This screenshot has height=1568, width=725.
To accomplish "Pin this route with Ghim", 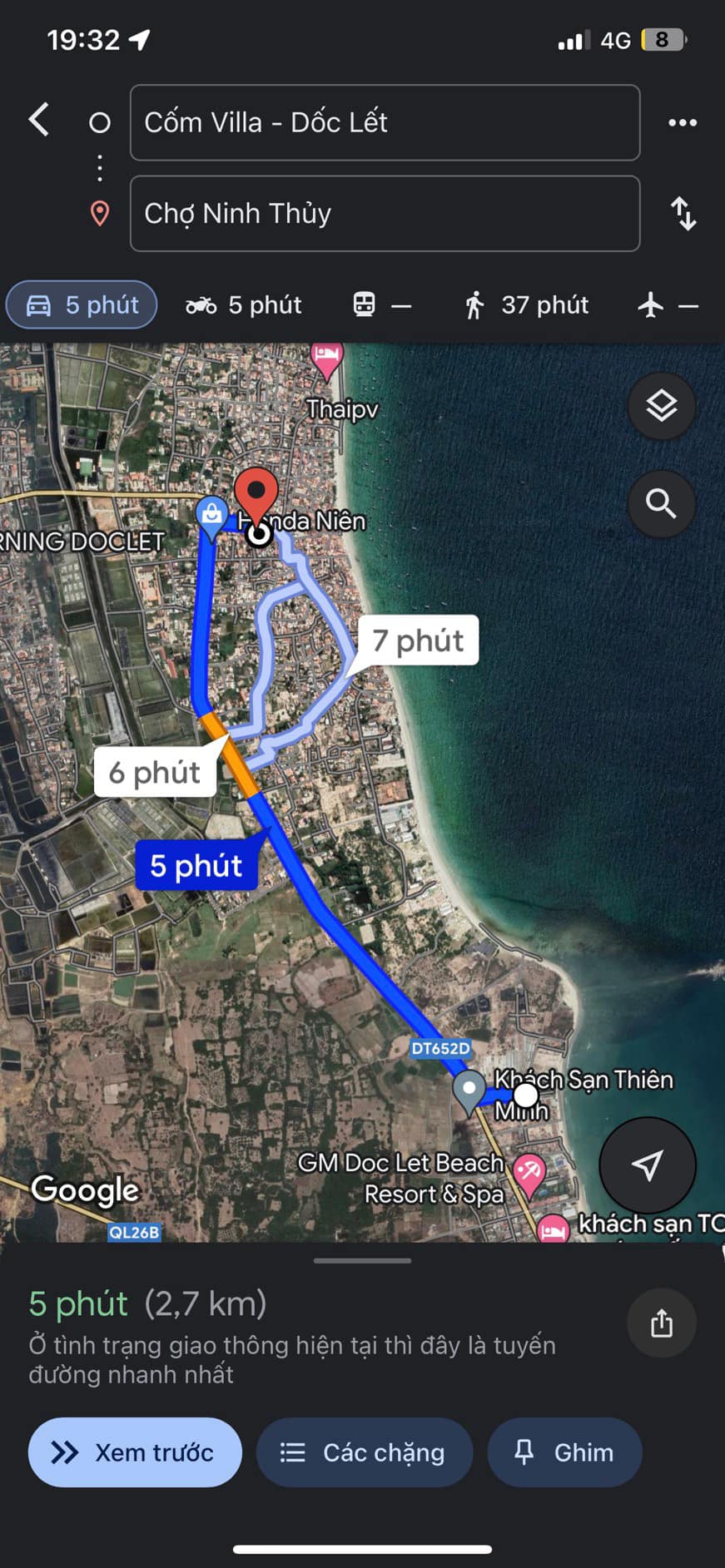I will click(564, 1452).
